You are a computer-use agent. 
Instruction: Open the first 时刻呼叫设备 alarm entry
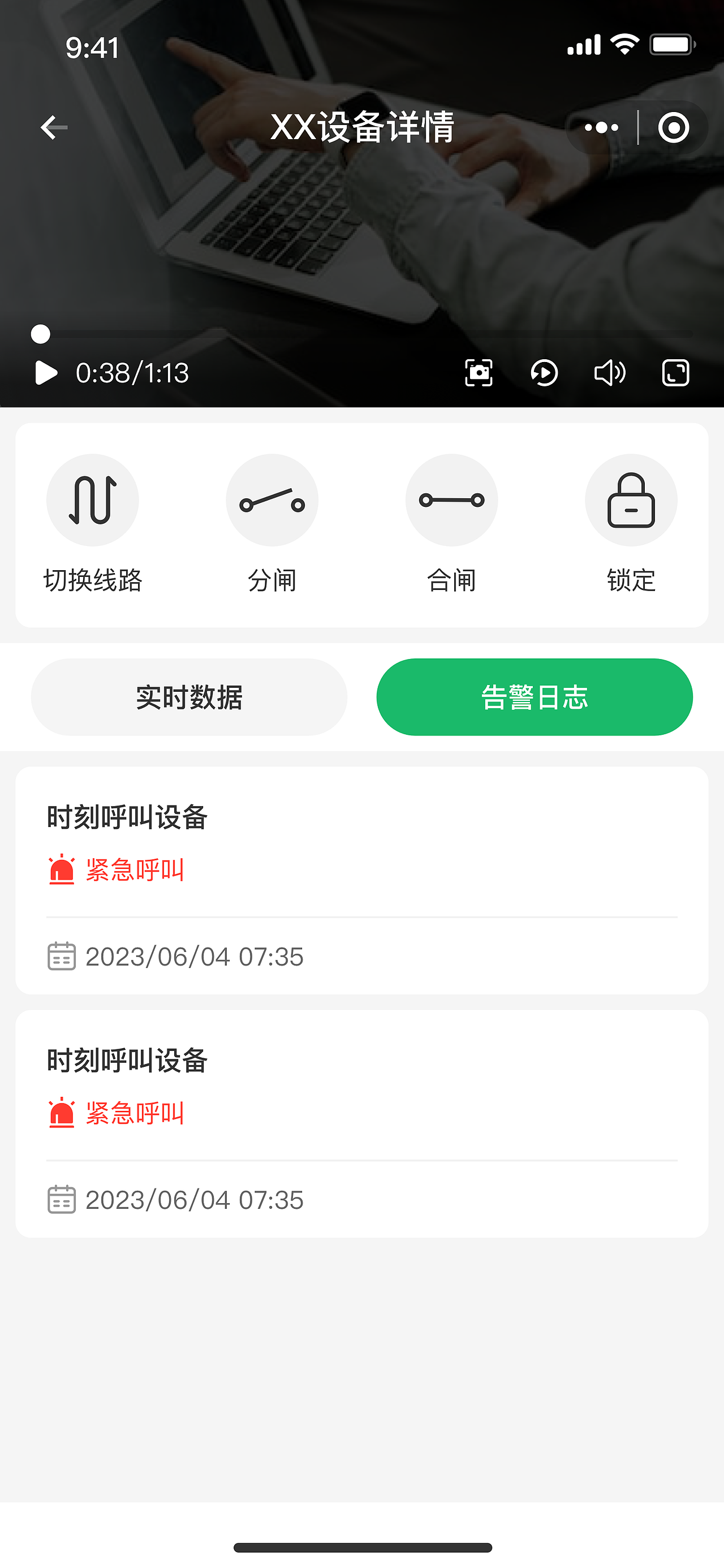127,818
